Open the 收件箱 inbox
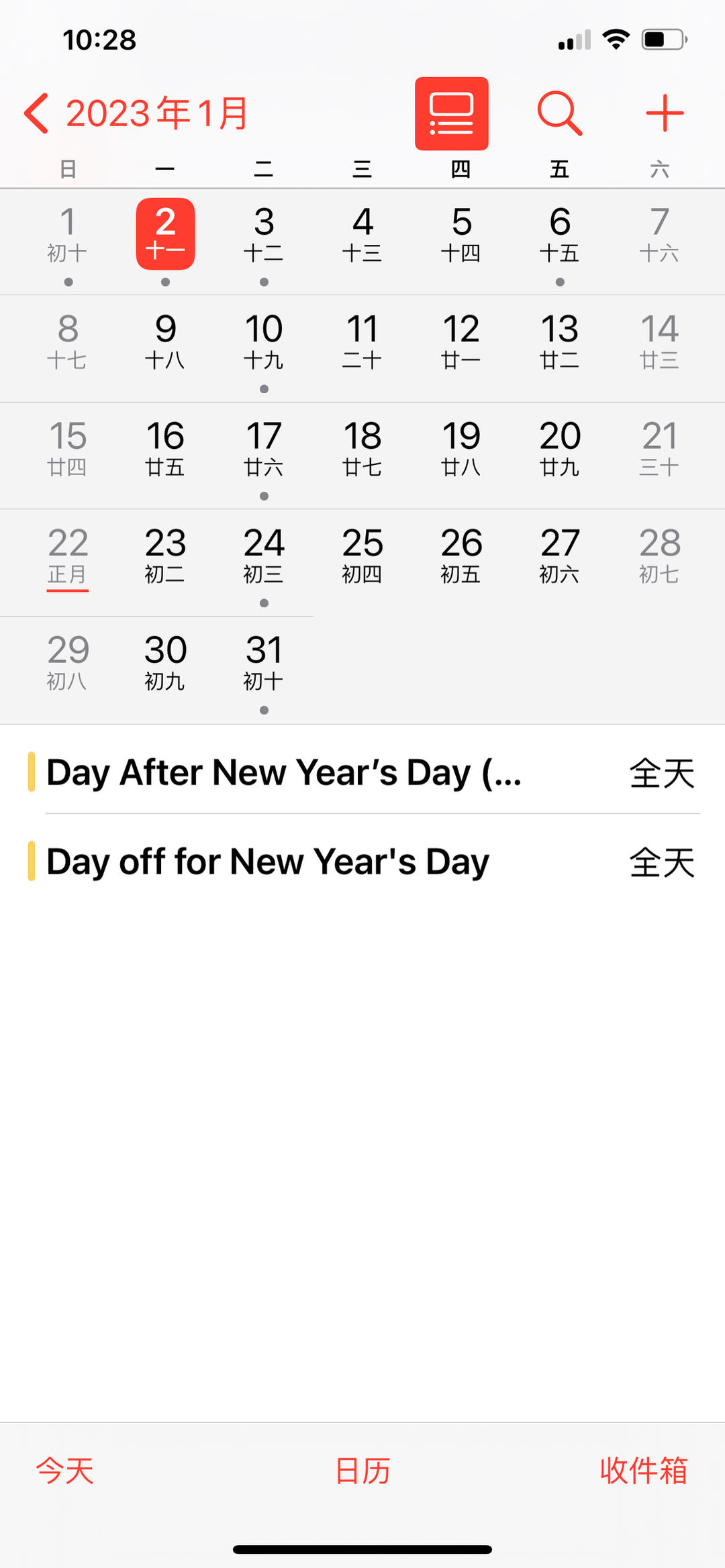Screen dimensions: 725x1568 tap(643, 1471)
